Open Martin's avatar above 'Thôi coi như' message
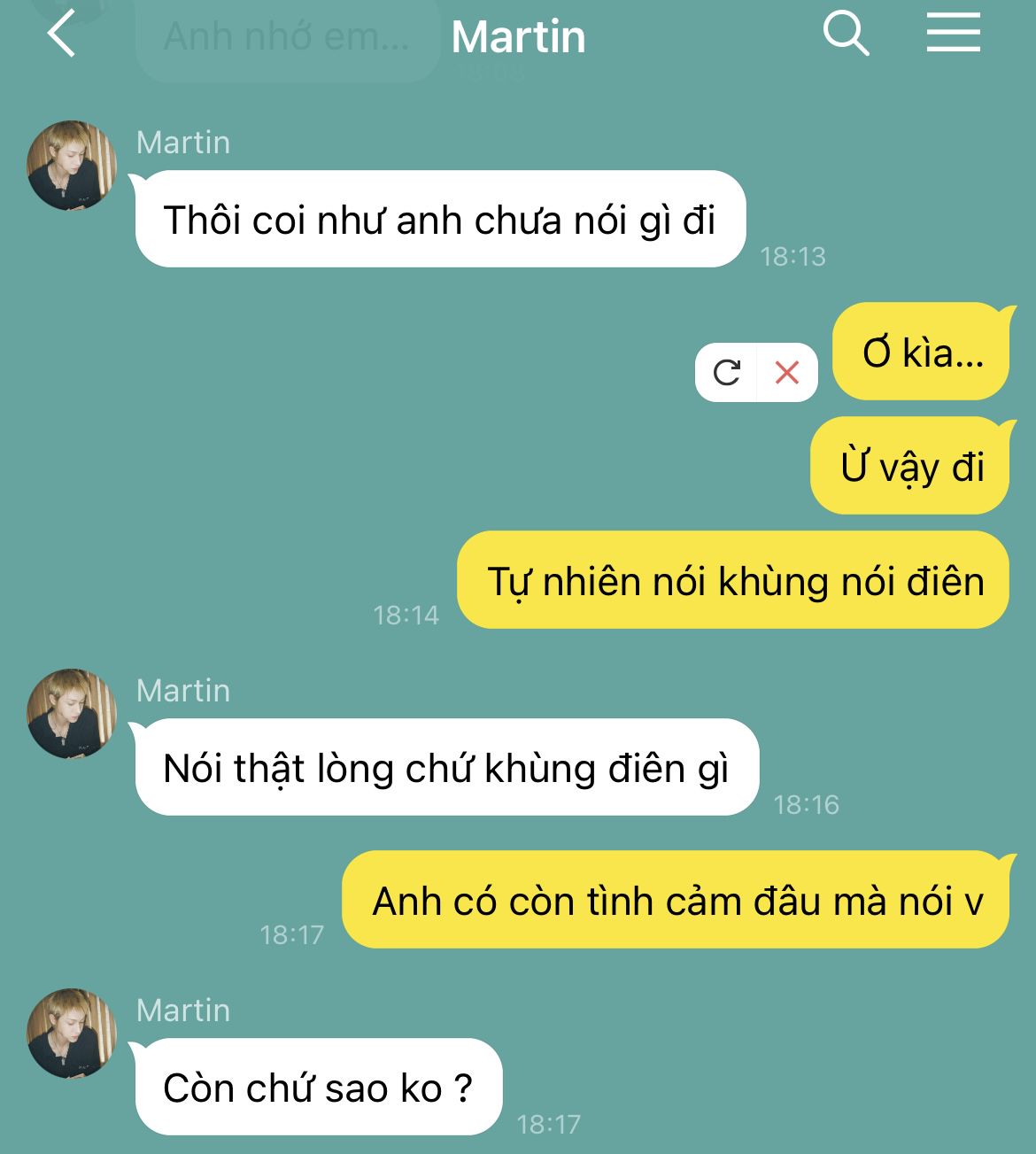Screen dimensions: 1036x1154 pos(72,166)
